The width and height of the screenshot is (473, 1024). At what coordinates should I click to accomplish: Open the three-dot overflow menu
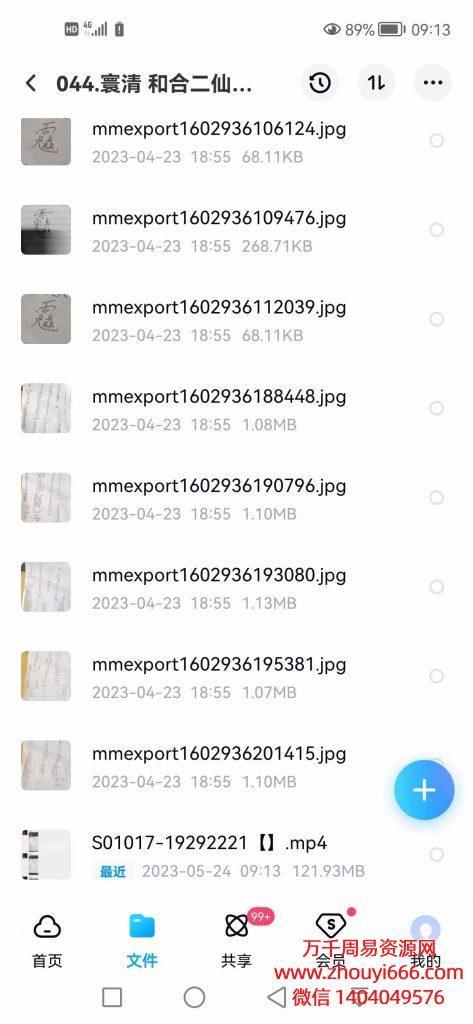(x=433, y=83)
